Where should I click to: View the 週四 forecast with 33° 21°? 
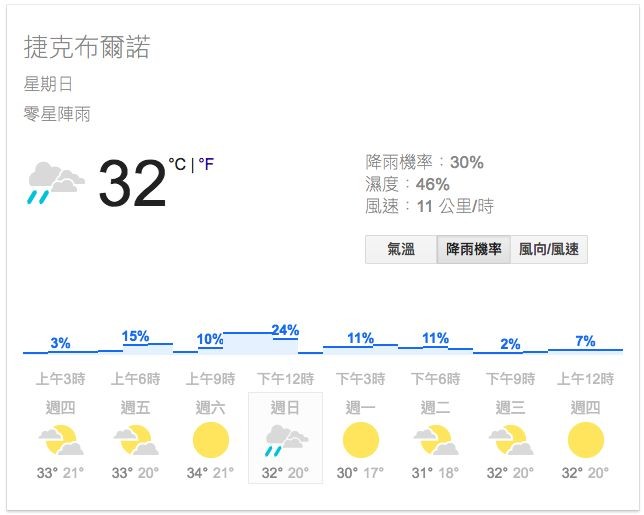(60, 439)
